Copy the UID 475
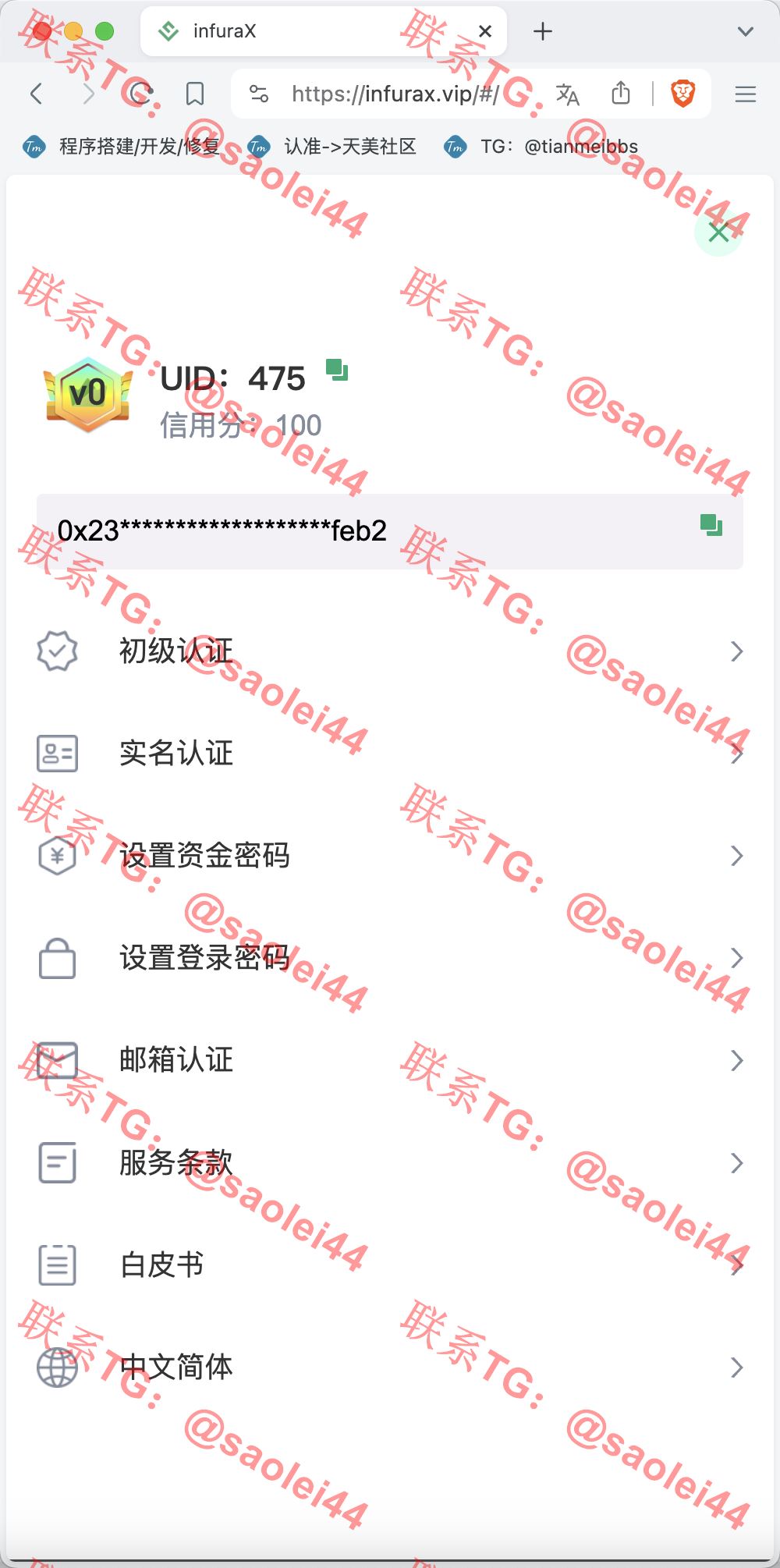 (337, 370)
